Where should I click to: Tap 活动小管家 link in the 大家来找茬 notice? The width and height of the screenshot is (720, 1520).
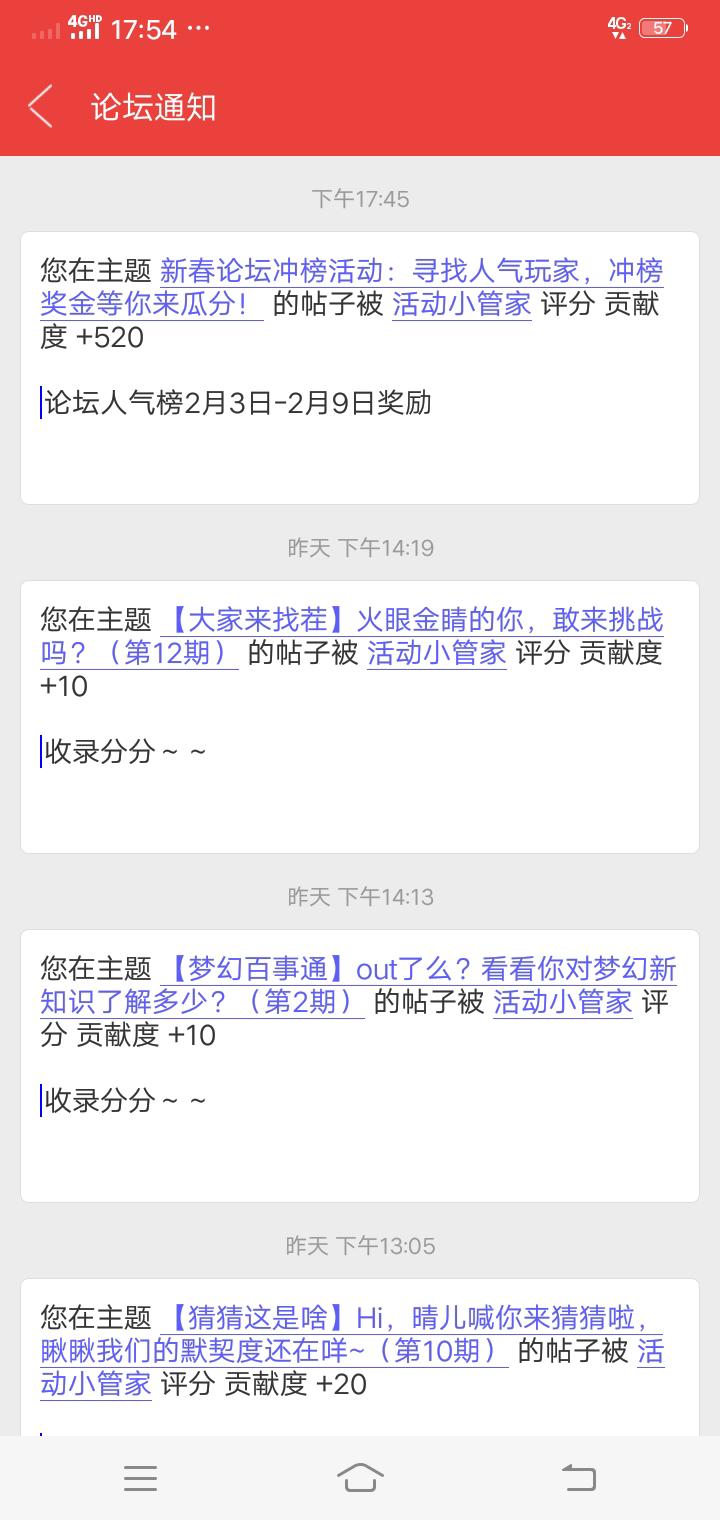click(437, 653)
